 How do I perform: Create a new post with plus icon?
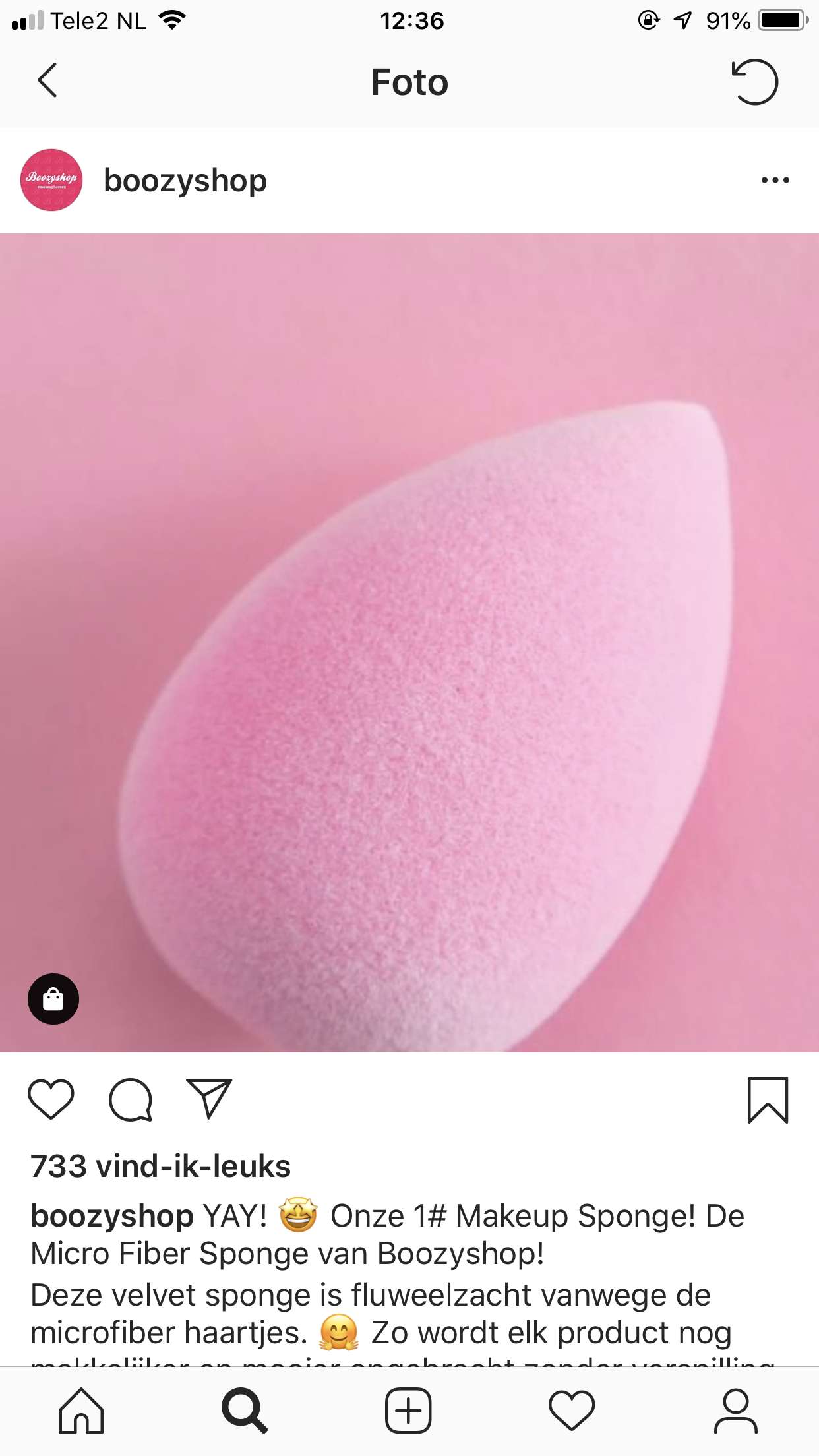[x=408, y=1411]
